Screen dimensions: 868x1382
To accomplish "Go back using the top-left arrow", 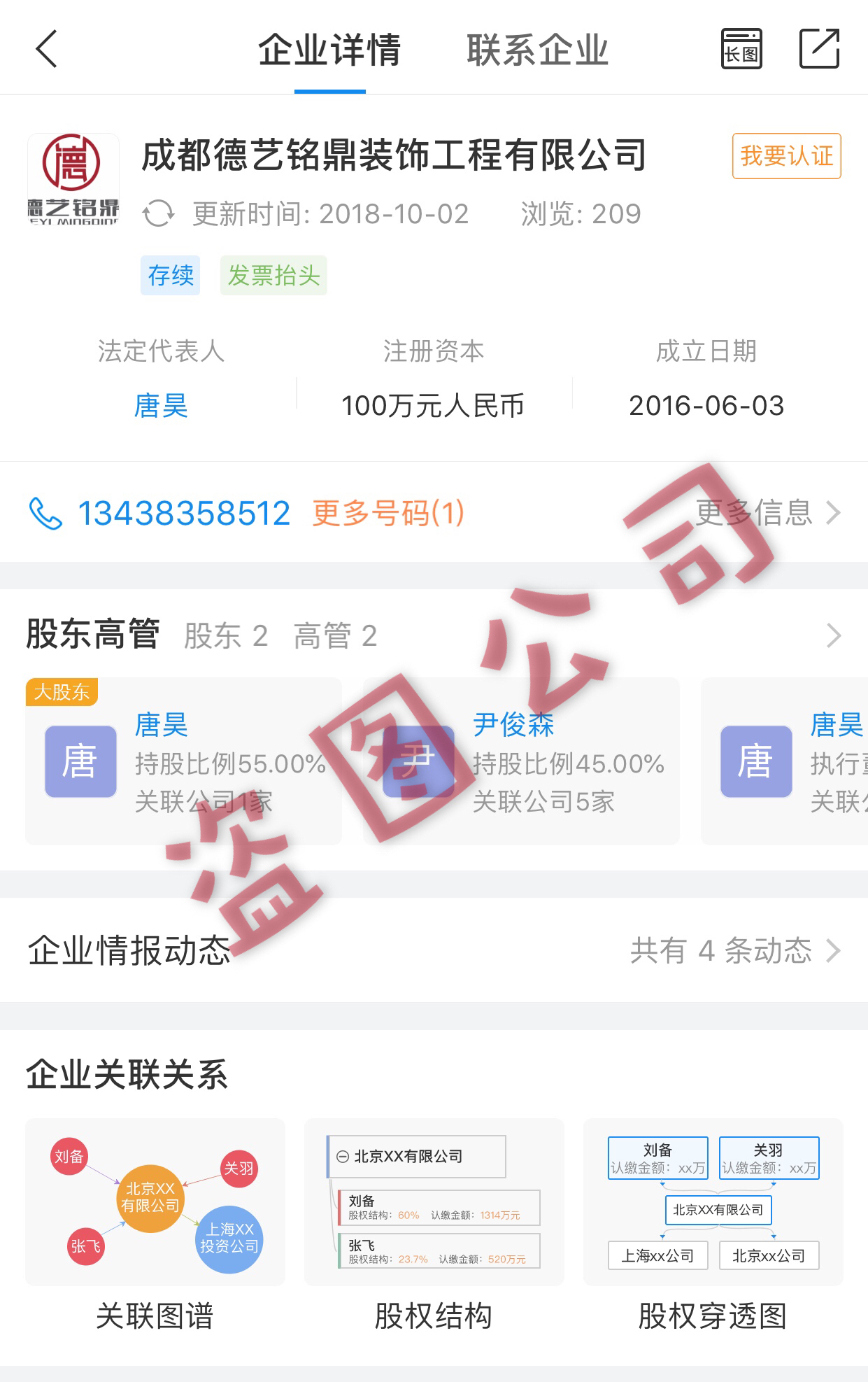I will 46,49.
